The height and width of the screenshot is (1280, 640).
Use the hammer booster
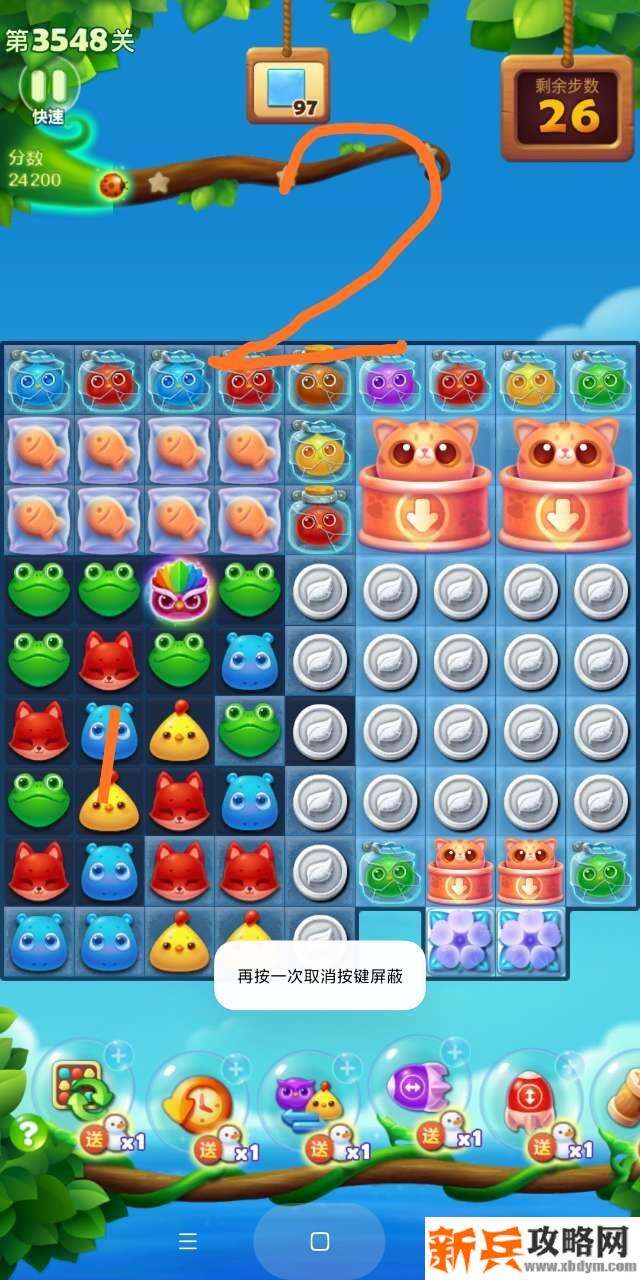625,1095
